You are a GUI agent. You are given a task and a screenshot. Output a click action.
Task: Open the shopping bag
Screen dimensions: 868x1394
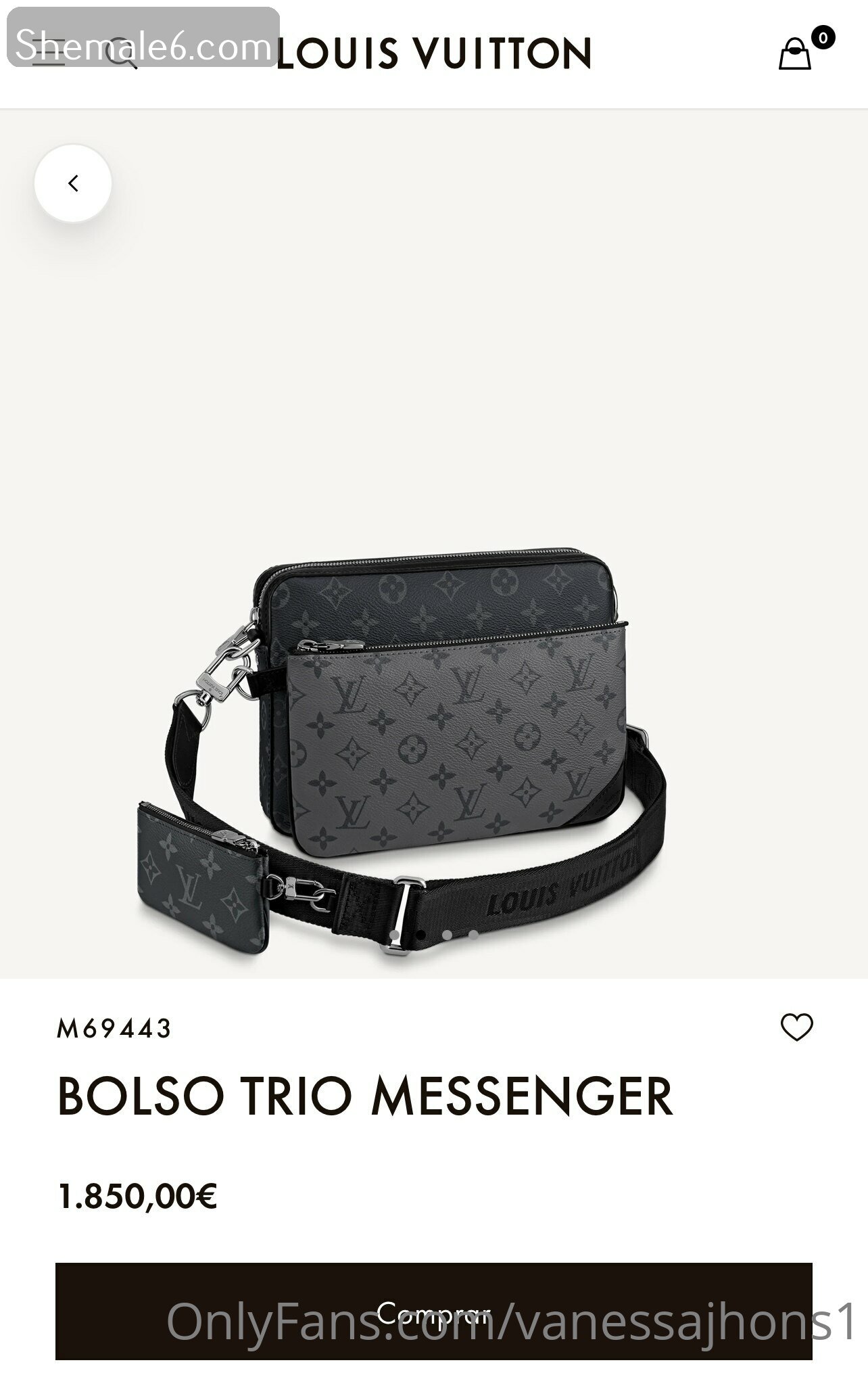(796, 53)
